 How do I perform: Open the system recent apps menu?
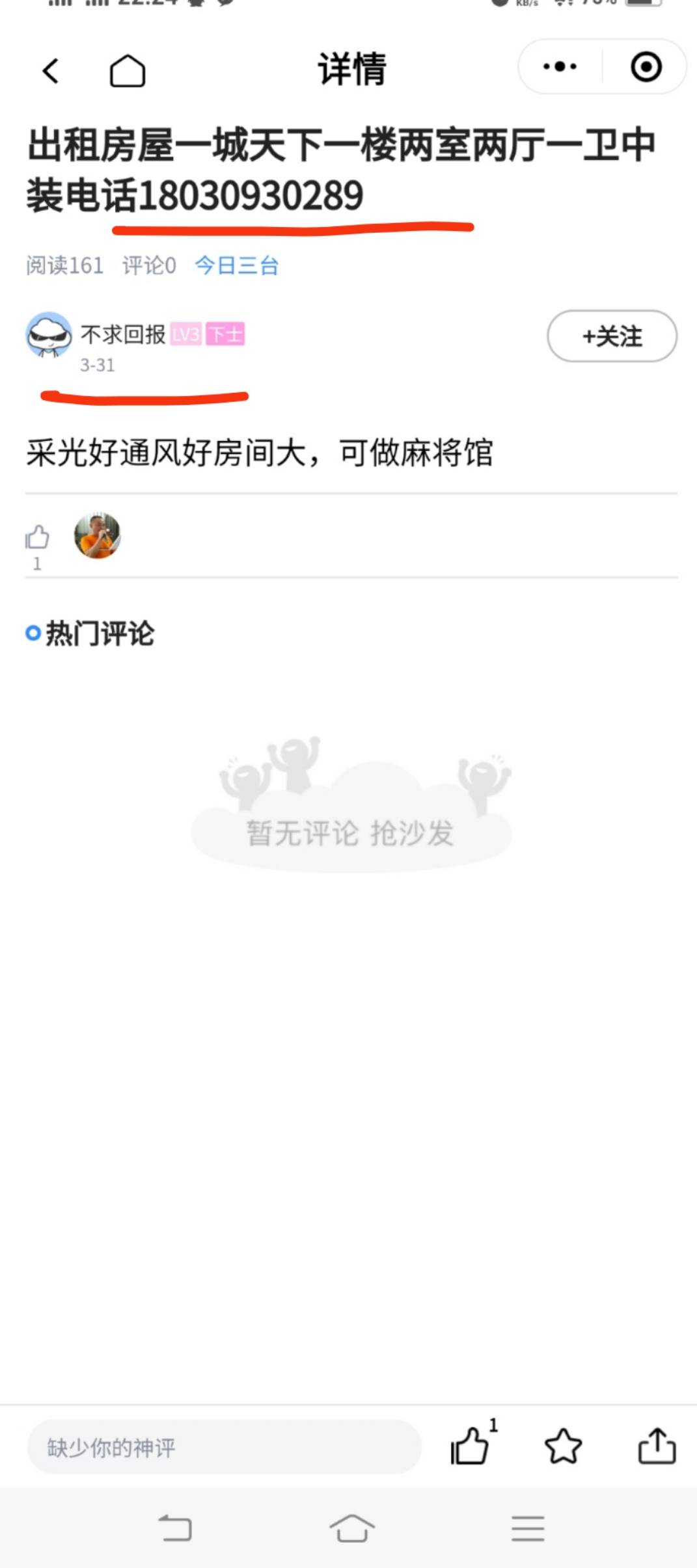[x=528, y=1528]
